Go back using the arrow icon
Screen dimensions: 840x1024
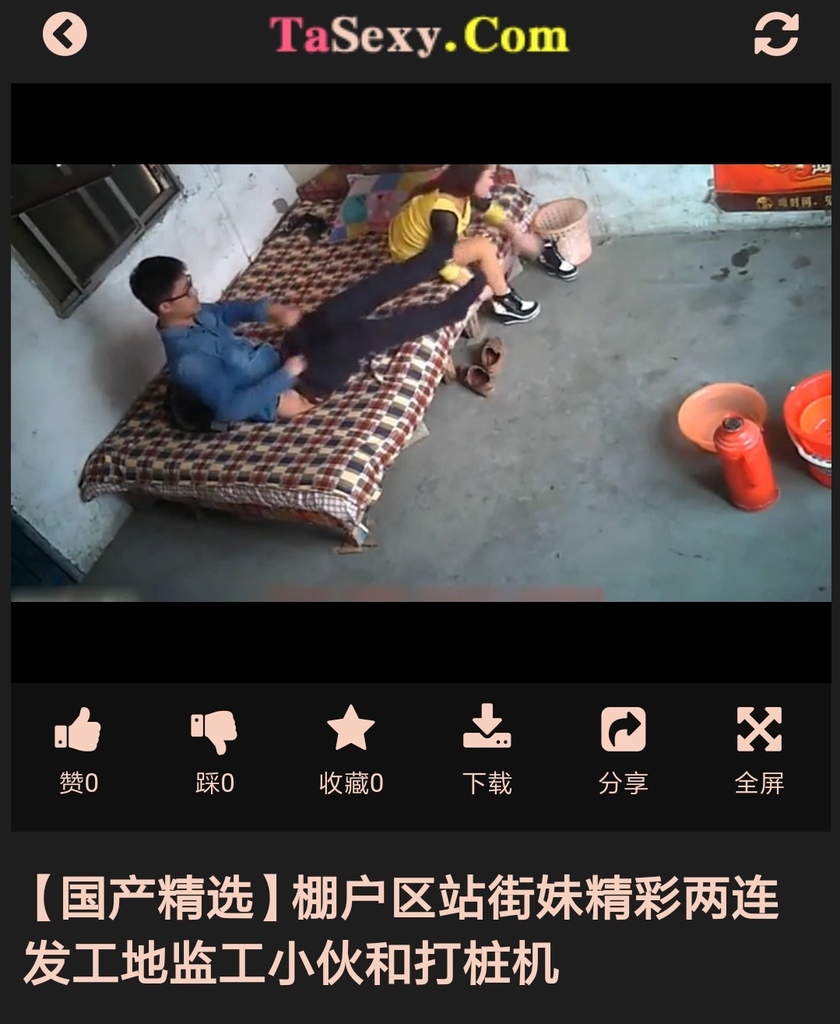(x=65, y=35)
